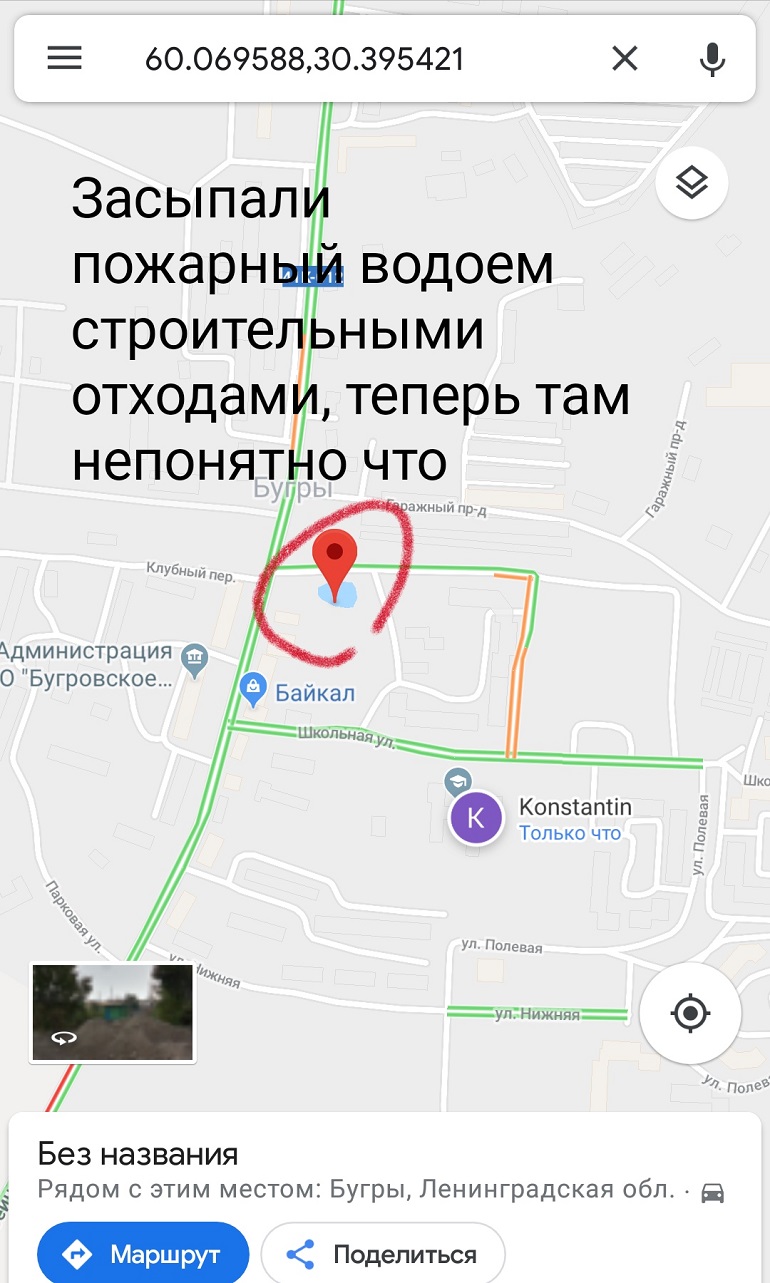
Task: Open map layers selector
Action: pos(691,183)
